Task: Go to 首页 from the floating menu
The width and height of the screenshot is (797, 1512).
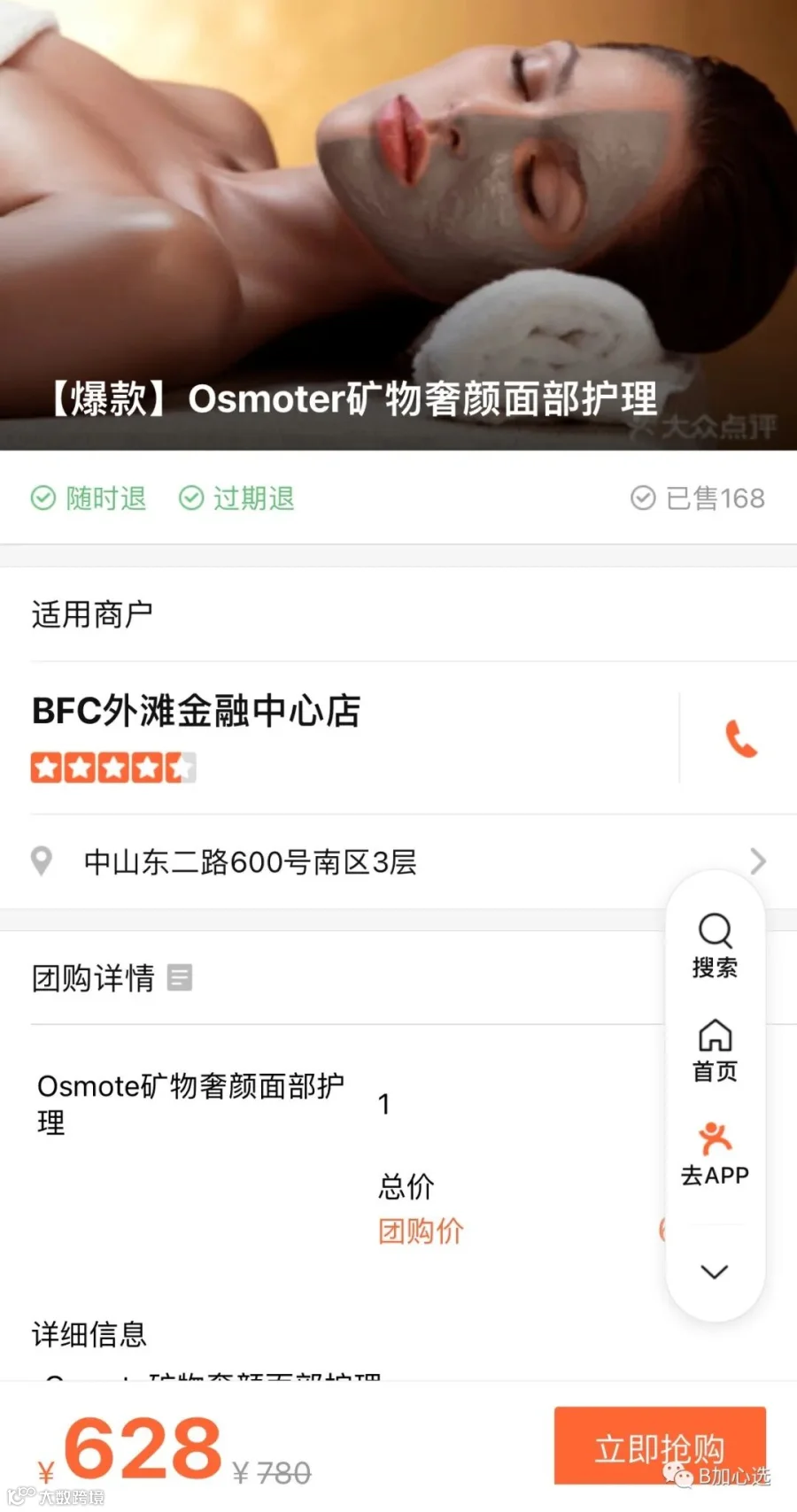Action: click(715, 1051)
